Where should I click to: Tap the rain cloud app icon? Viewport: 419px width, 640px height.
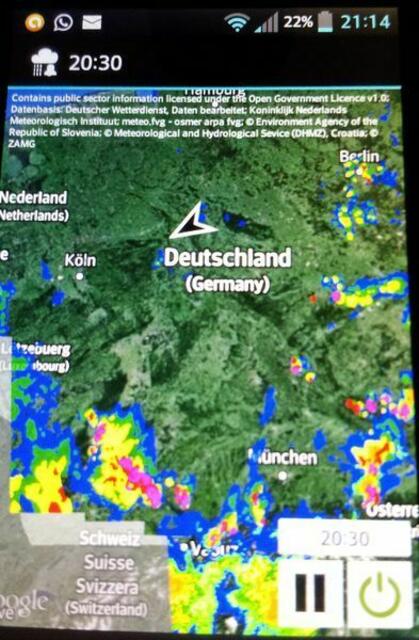(x=44, y=62)
